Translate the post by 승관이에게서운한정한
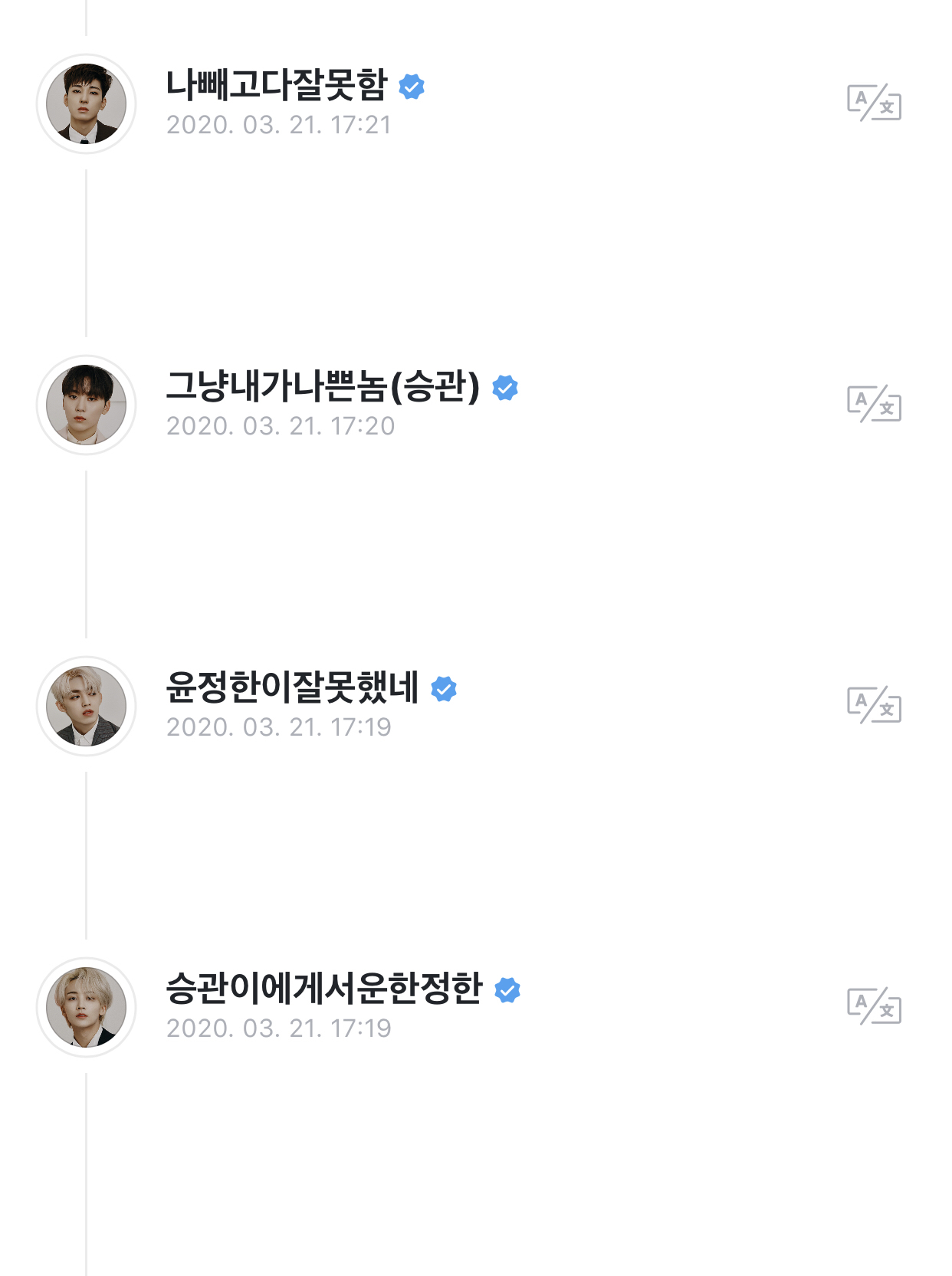Image resolution: width=952 pixels, height=1276 pixels. click(x=872, y=1005)
